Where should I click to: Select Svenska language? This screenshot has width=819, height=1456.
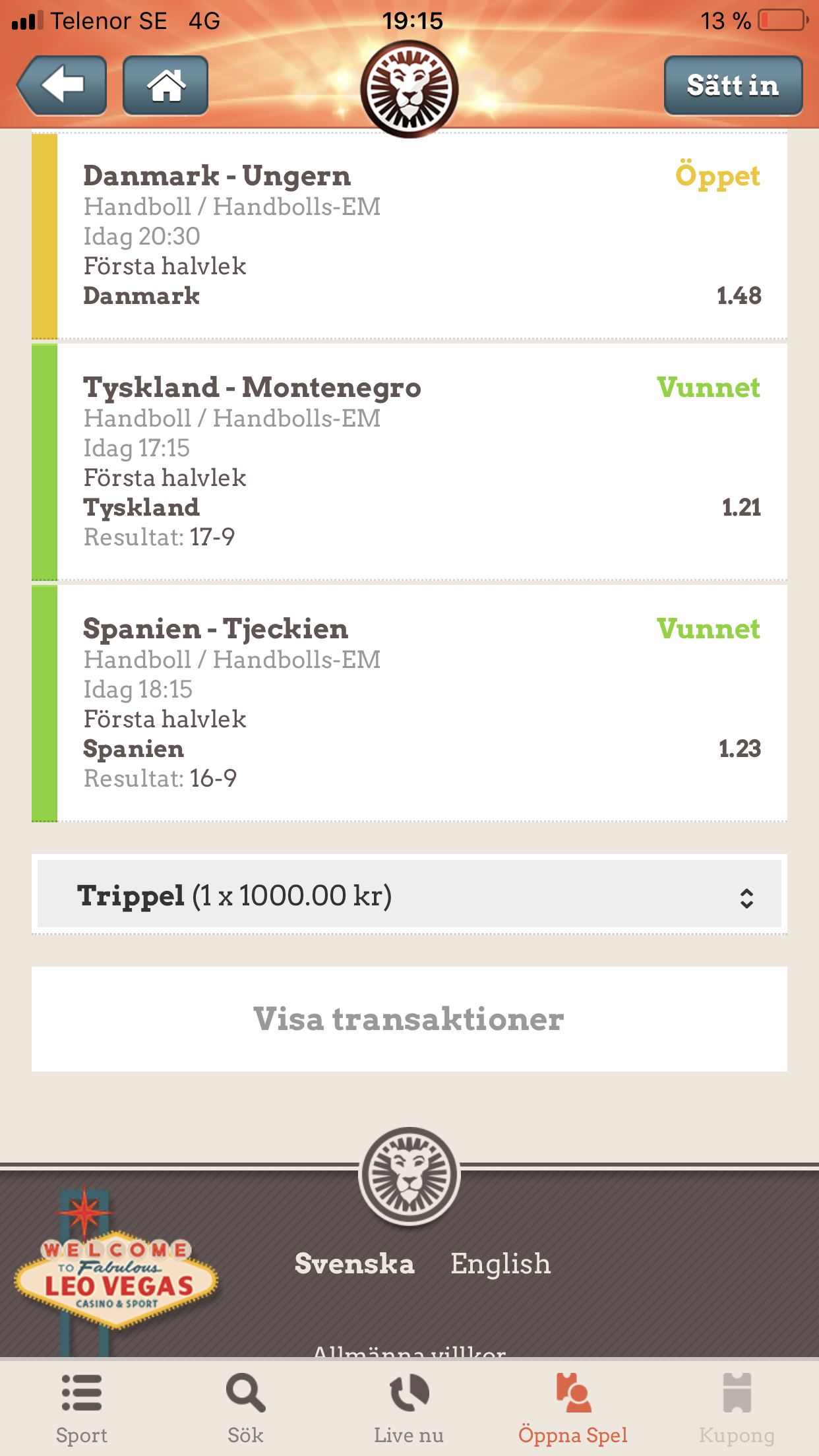tap(355, 1264)
